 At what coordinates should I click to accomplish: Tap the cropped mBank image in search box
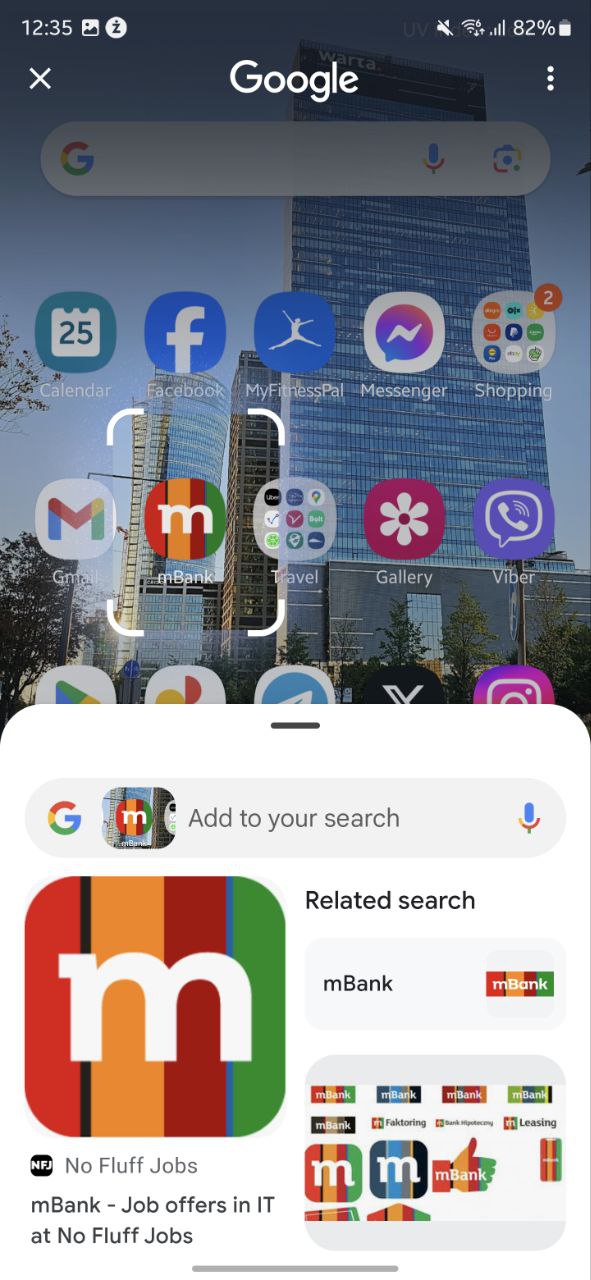tap(139, 818)
